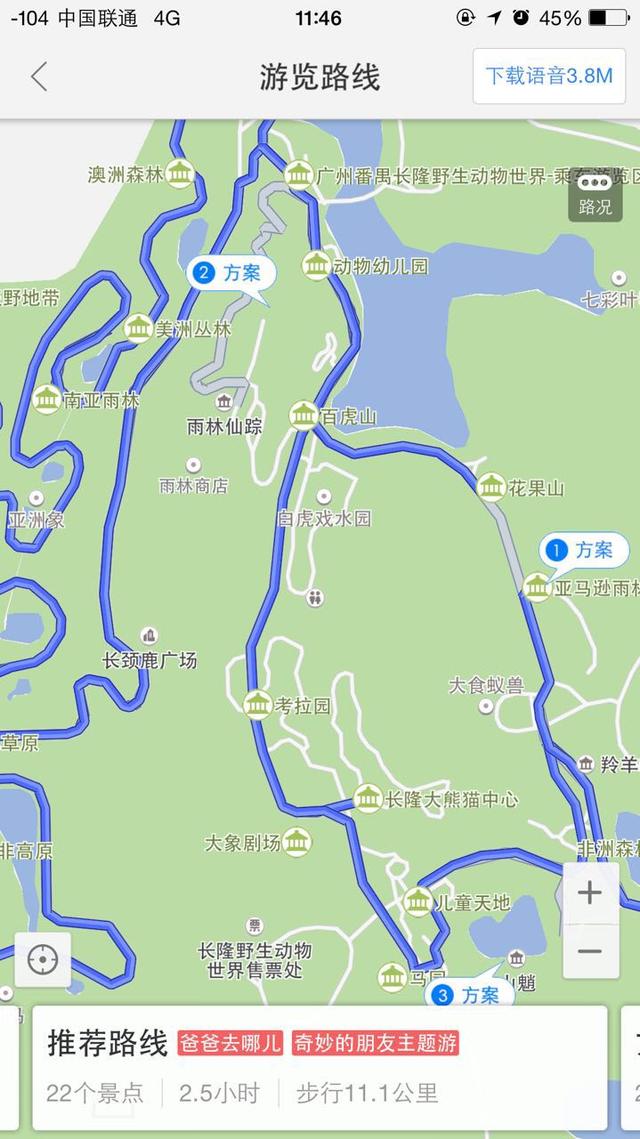Viewport: 640px width, 1139px height.
Task: Tap the 百虎山 attraction marker
Action: tap(304, 416)
